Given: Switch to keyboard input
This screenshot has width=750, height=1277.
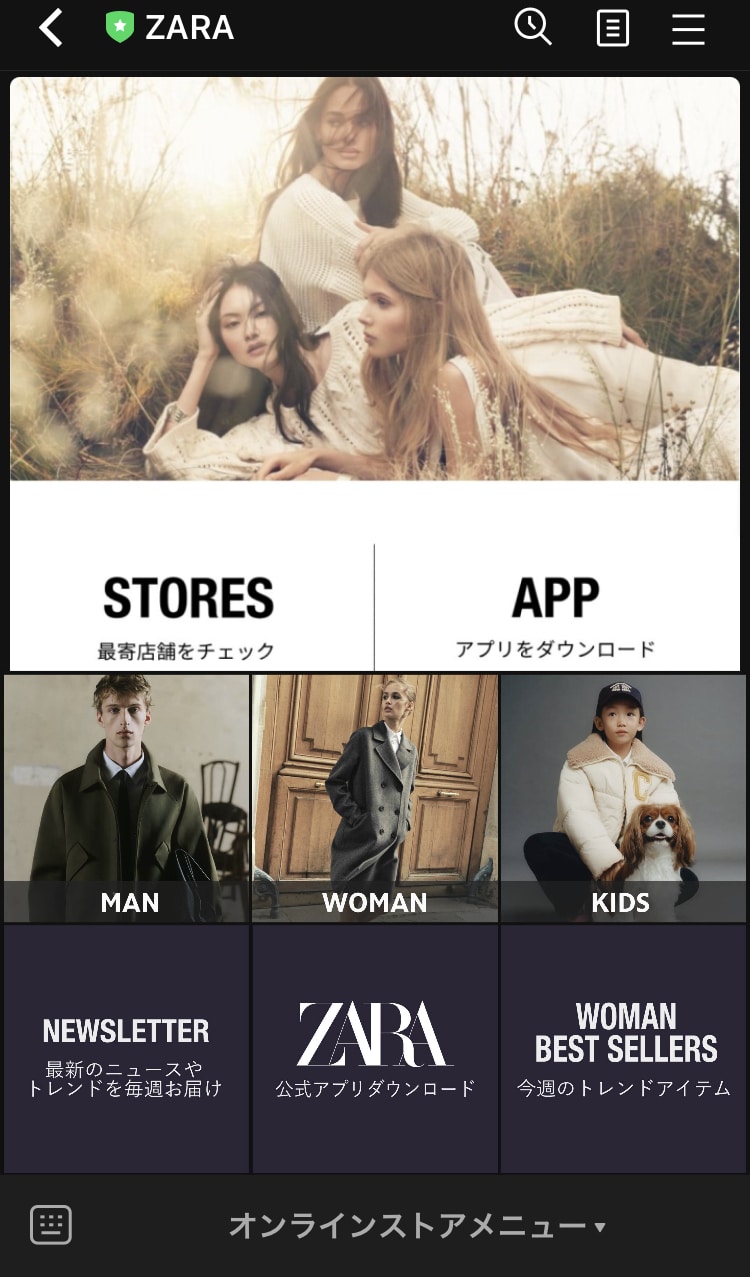Looking at the screenshot, I should click(x=51, y=1225).
